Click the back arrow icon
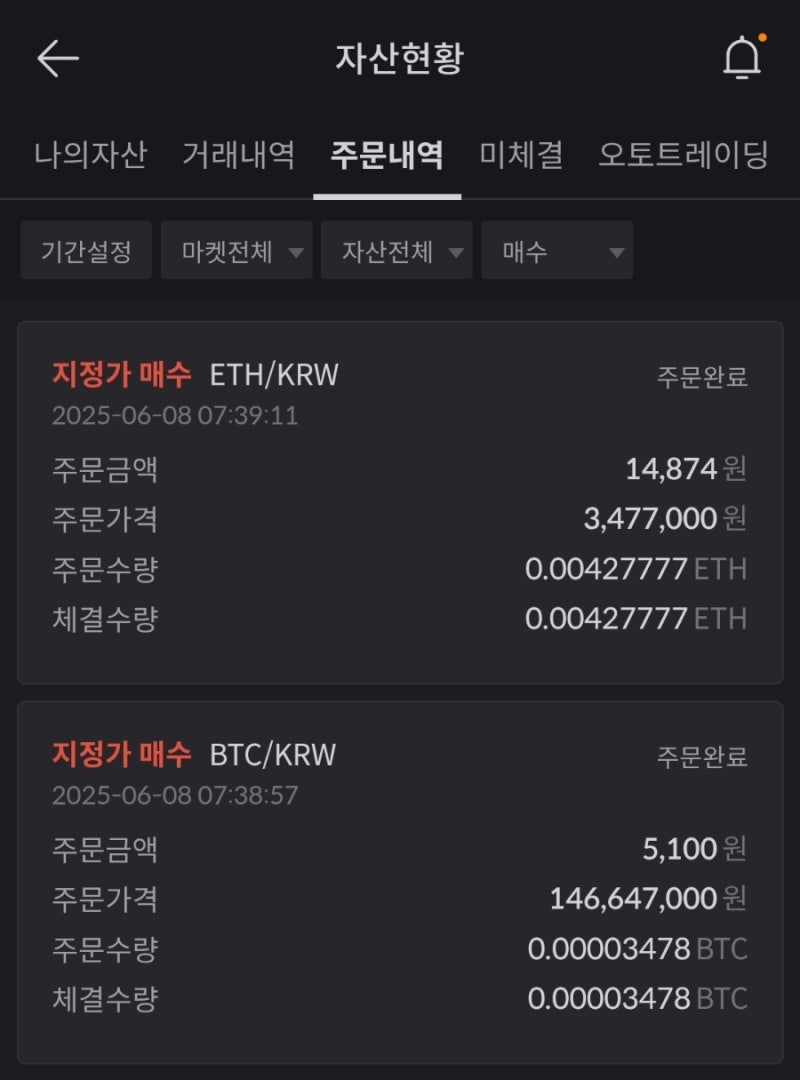 pos(58,57)
